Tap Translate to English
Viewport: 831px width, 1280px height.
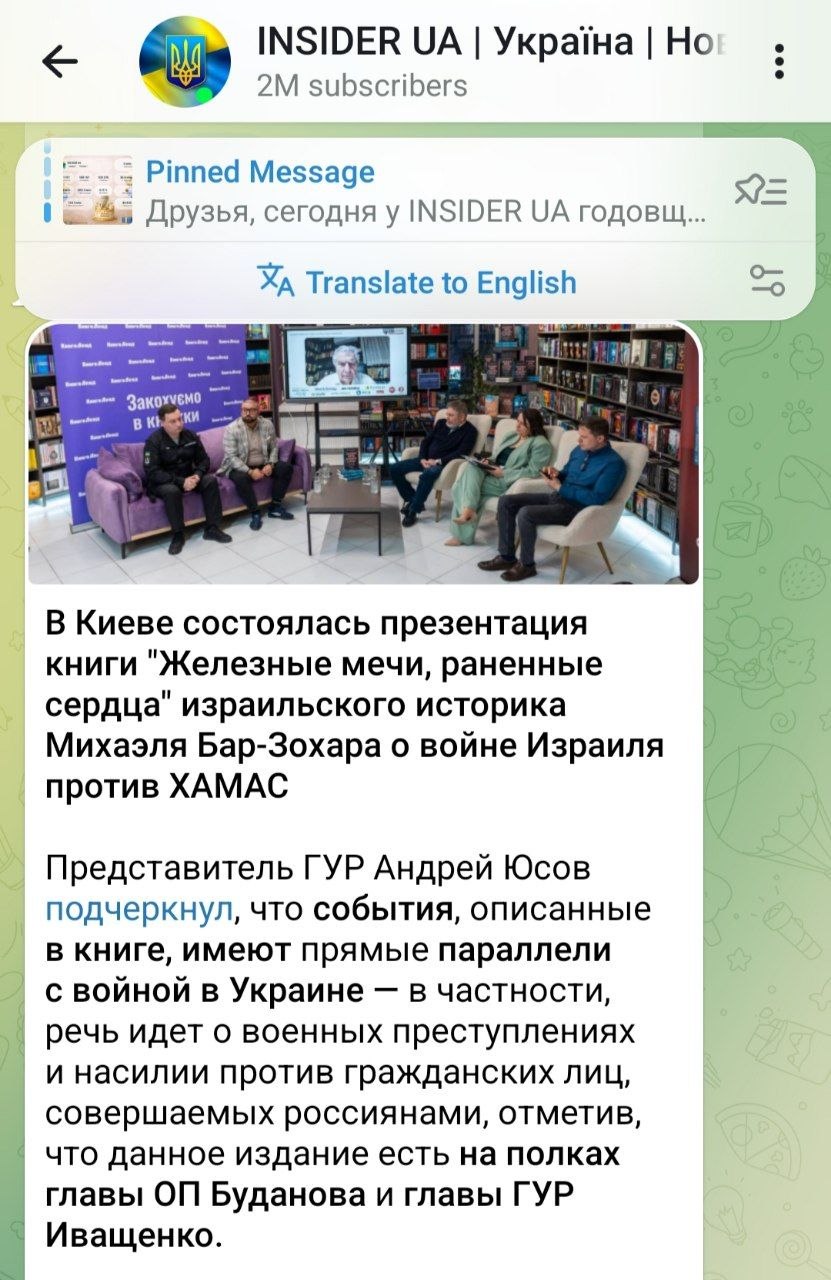(x=416, y=282)
